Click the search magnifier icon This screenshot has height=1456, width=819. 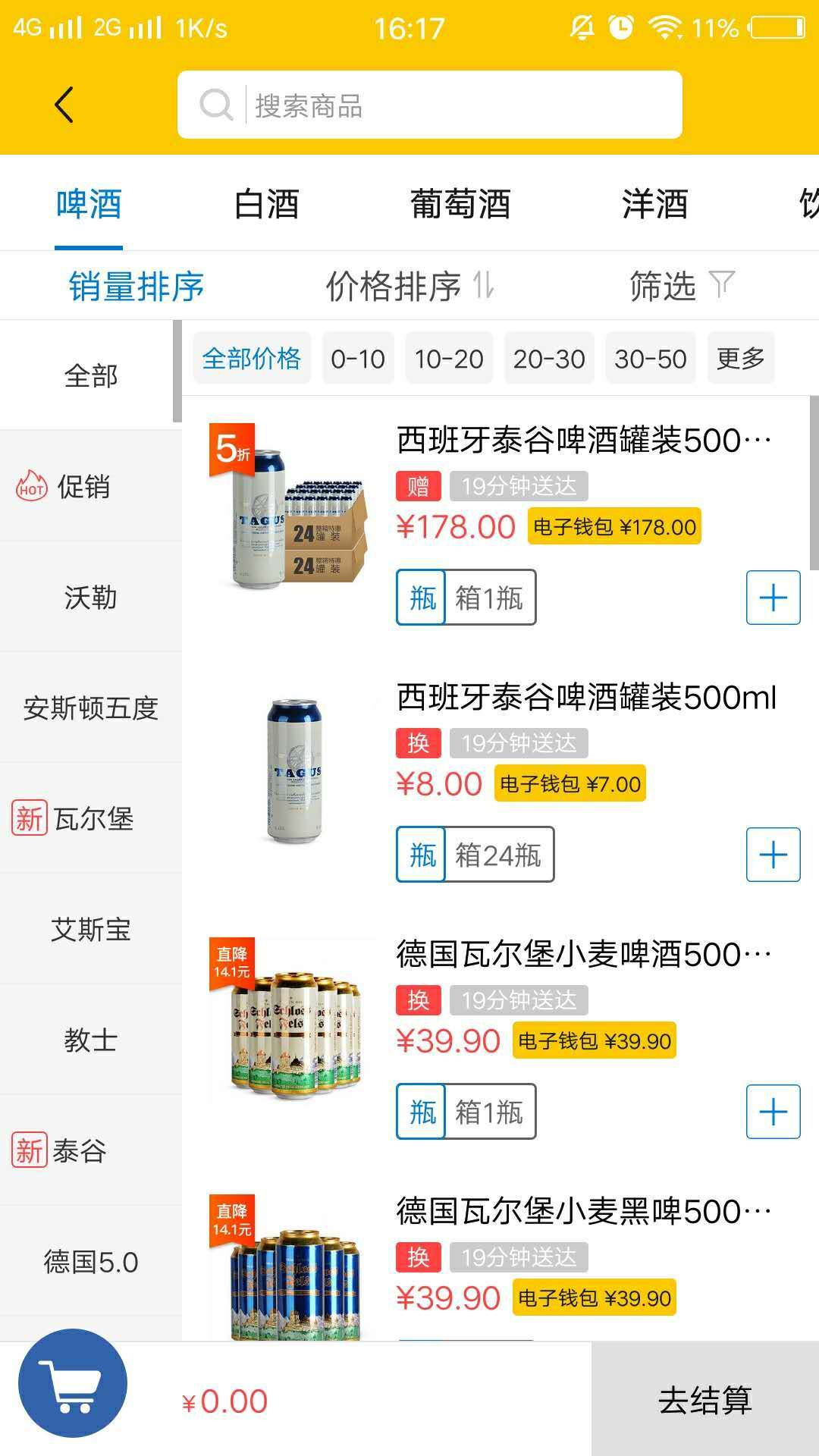[216, 105]
